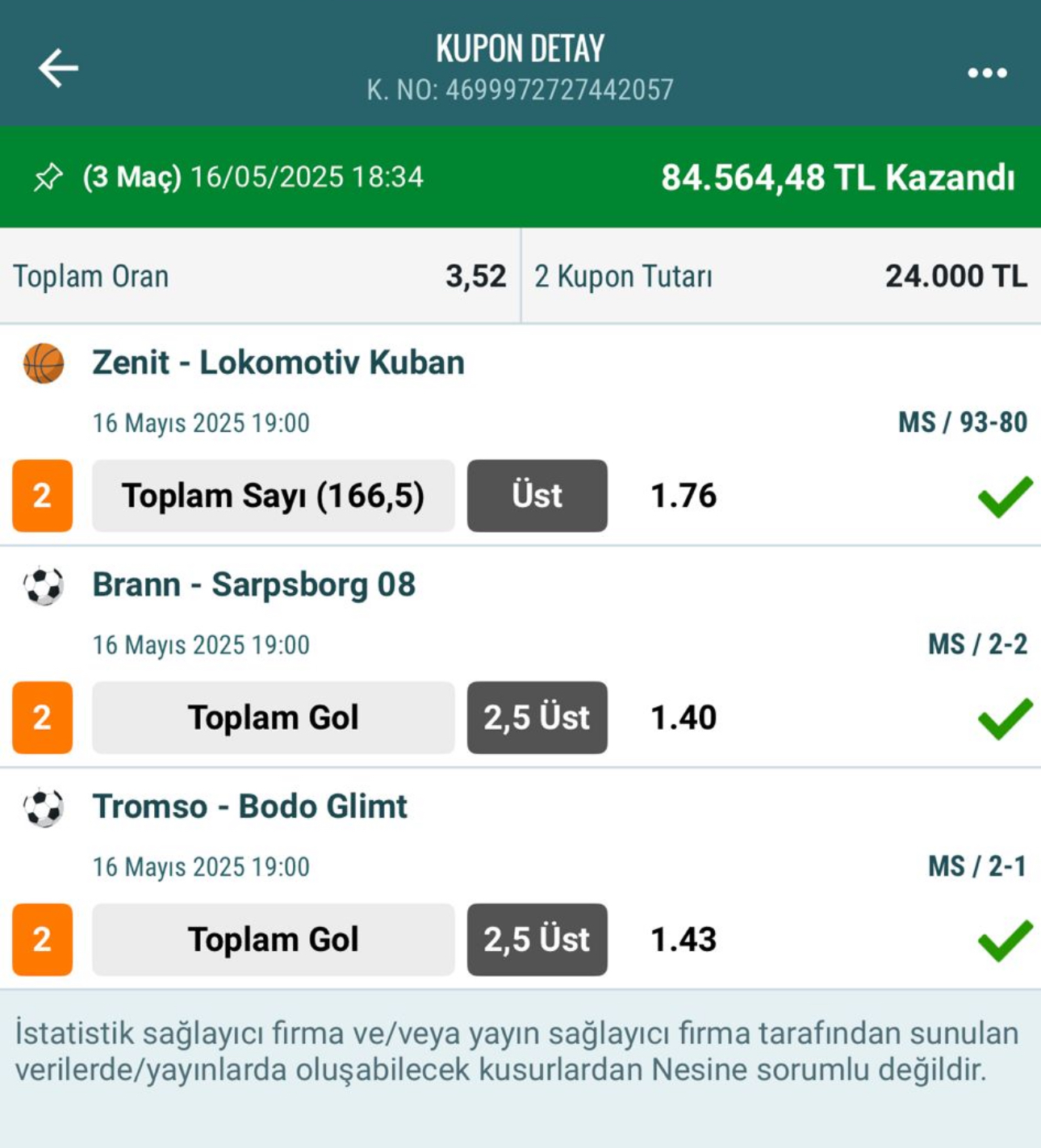Go back using the arrow icon
This screenshot has height=1148, width=1041.
tap(58, 68)
